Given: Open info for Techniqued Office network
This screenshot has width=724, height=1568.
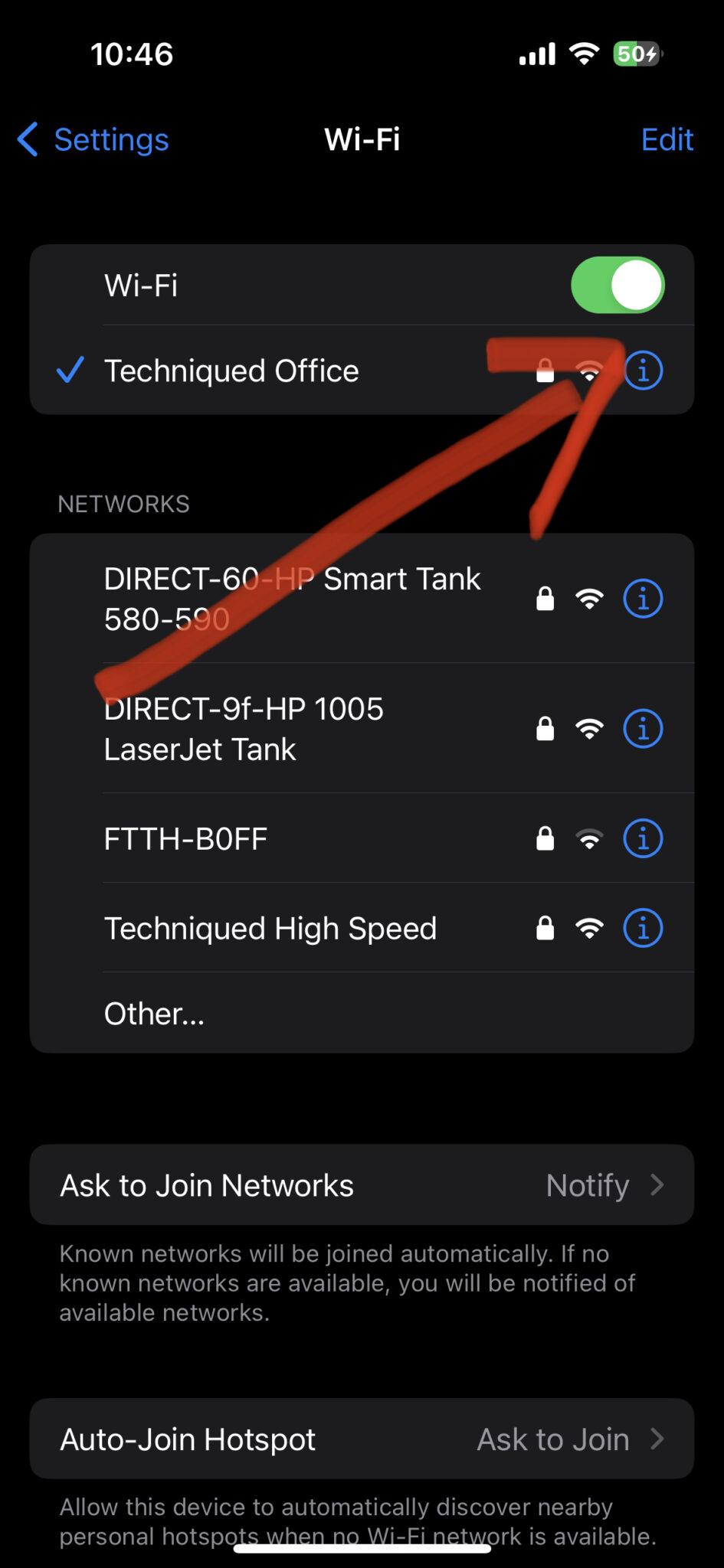Looking at the screenshot, I should pos(643,371).
